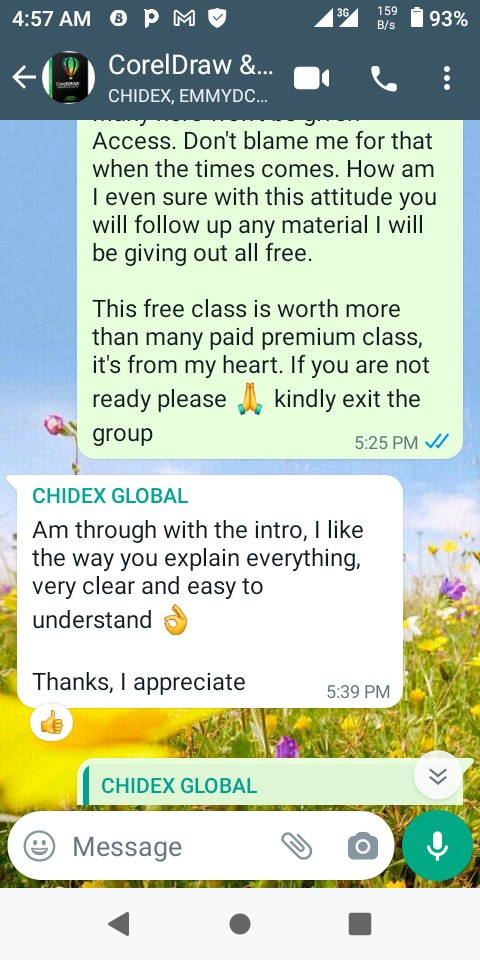
Task: Open recent apps from navigation bar
Action: tap(359, 923)
